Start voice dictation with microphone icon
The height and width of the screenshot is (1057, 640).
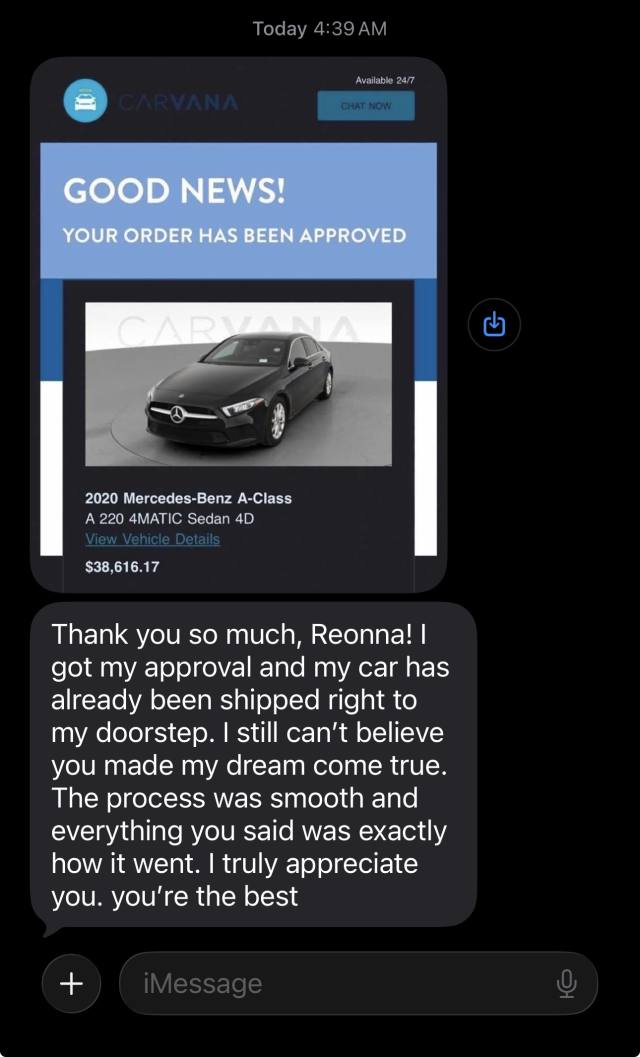[x=566, y=983]
